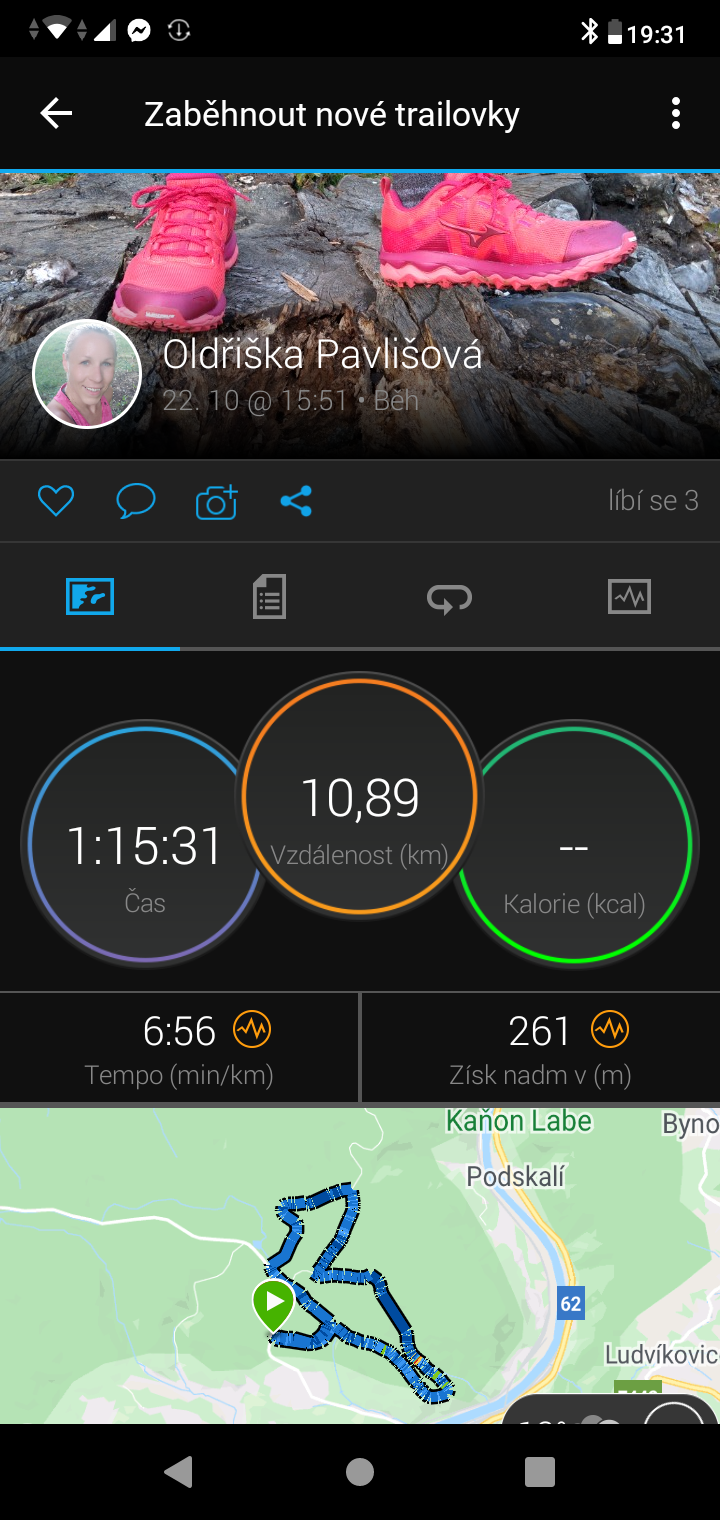Tap the system home button

[360, 1471]
